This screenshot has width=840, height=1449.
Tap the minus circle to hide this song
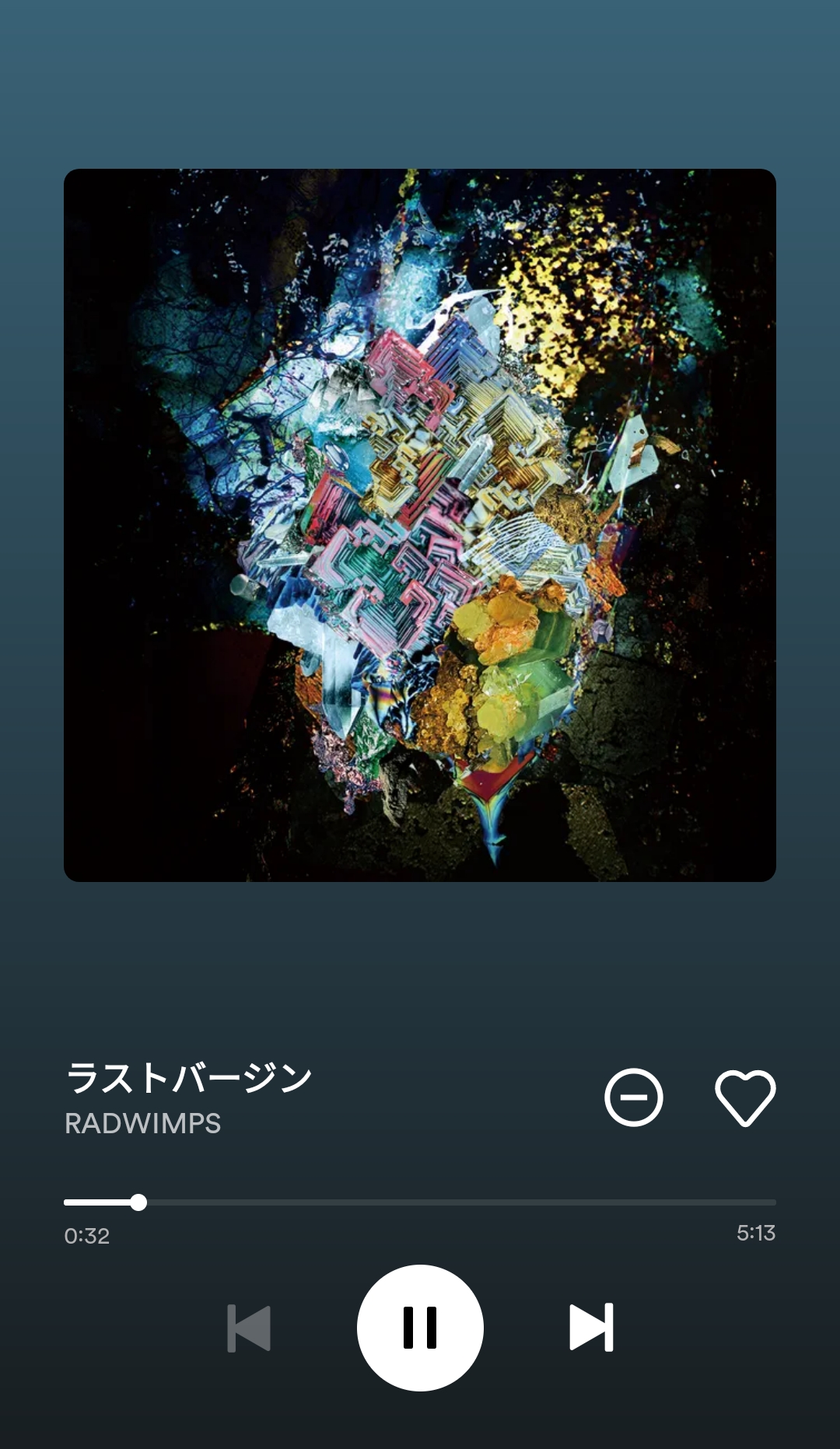pos(634,1097)
